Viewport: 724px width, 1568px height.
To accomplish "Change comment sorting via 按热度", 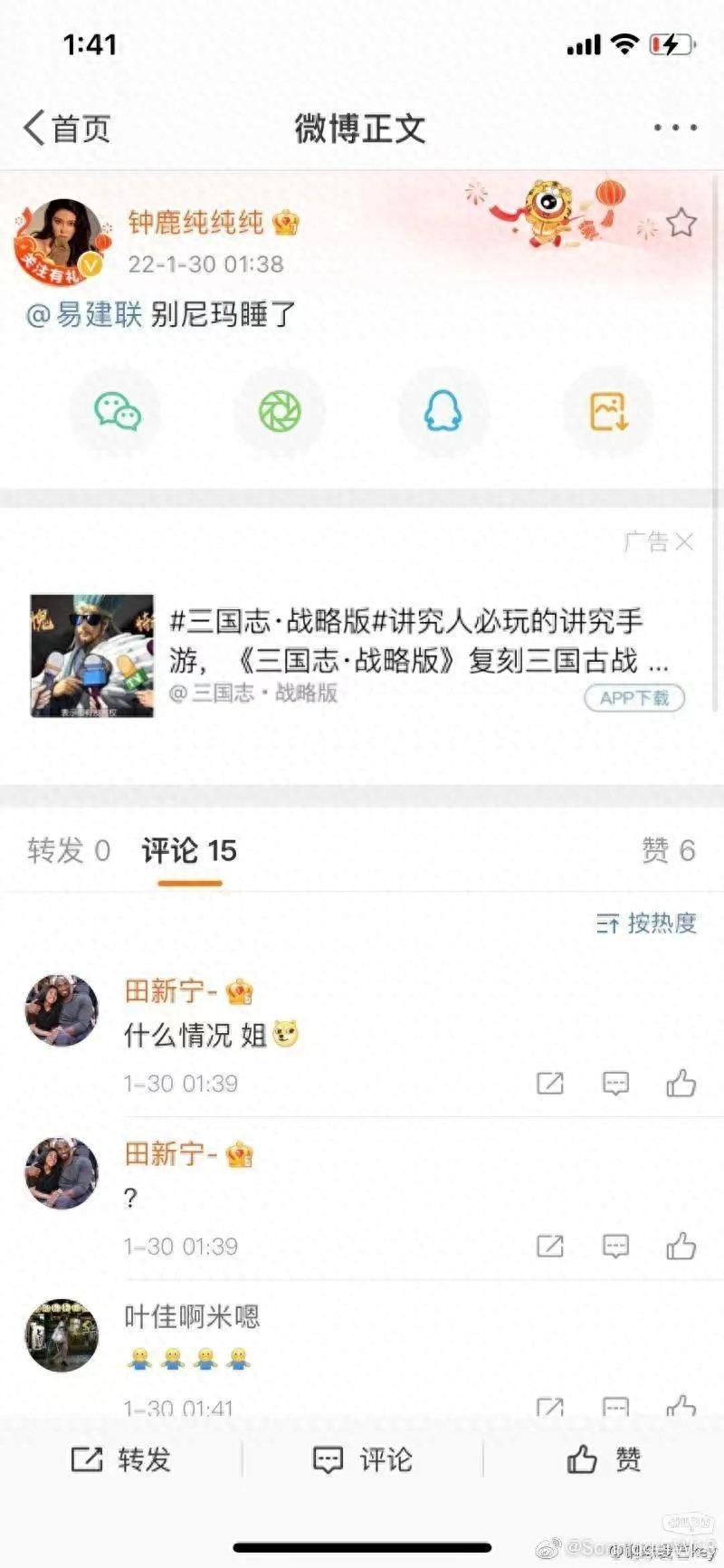I will point(646,923).
